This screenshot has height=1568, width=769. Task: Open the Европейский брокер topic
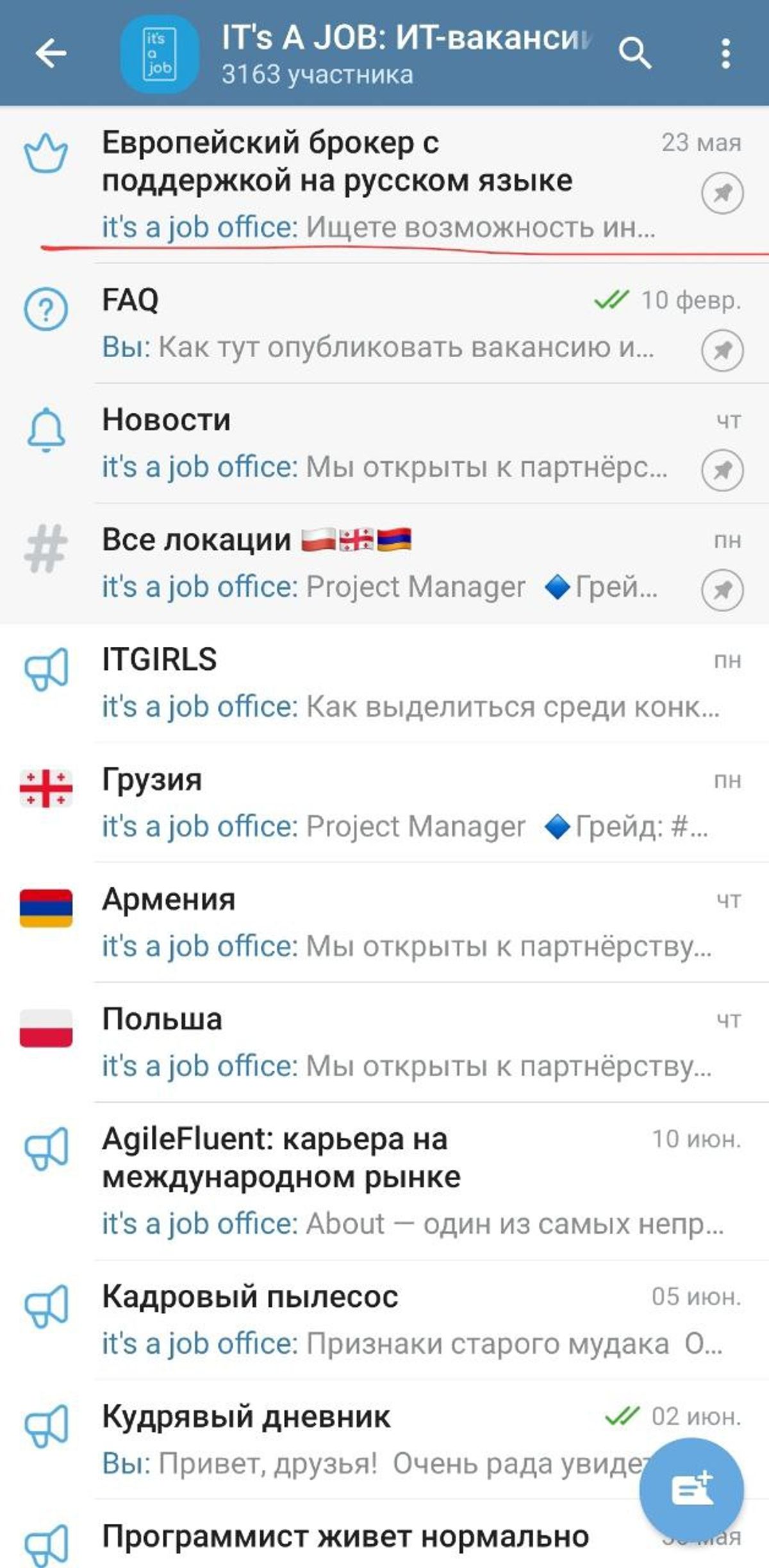[384, 185]
